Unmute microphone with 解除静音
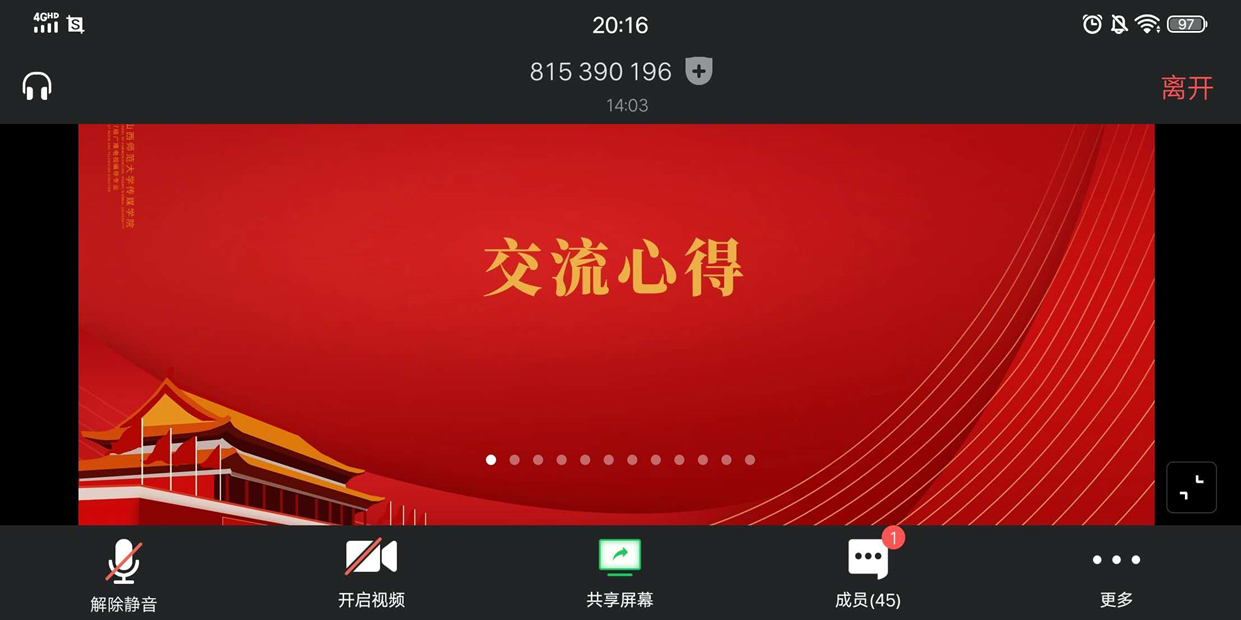Screen dimensions: 1241x620 click(124, 574)
